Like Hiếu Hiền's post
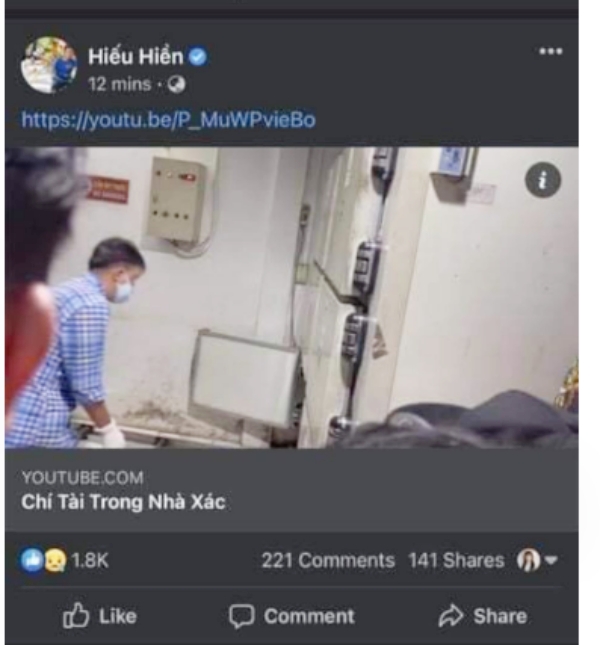 pos(100,616)
